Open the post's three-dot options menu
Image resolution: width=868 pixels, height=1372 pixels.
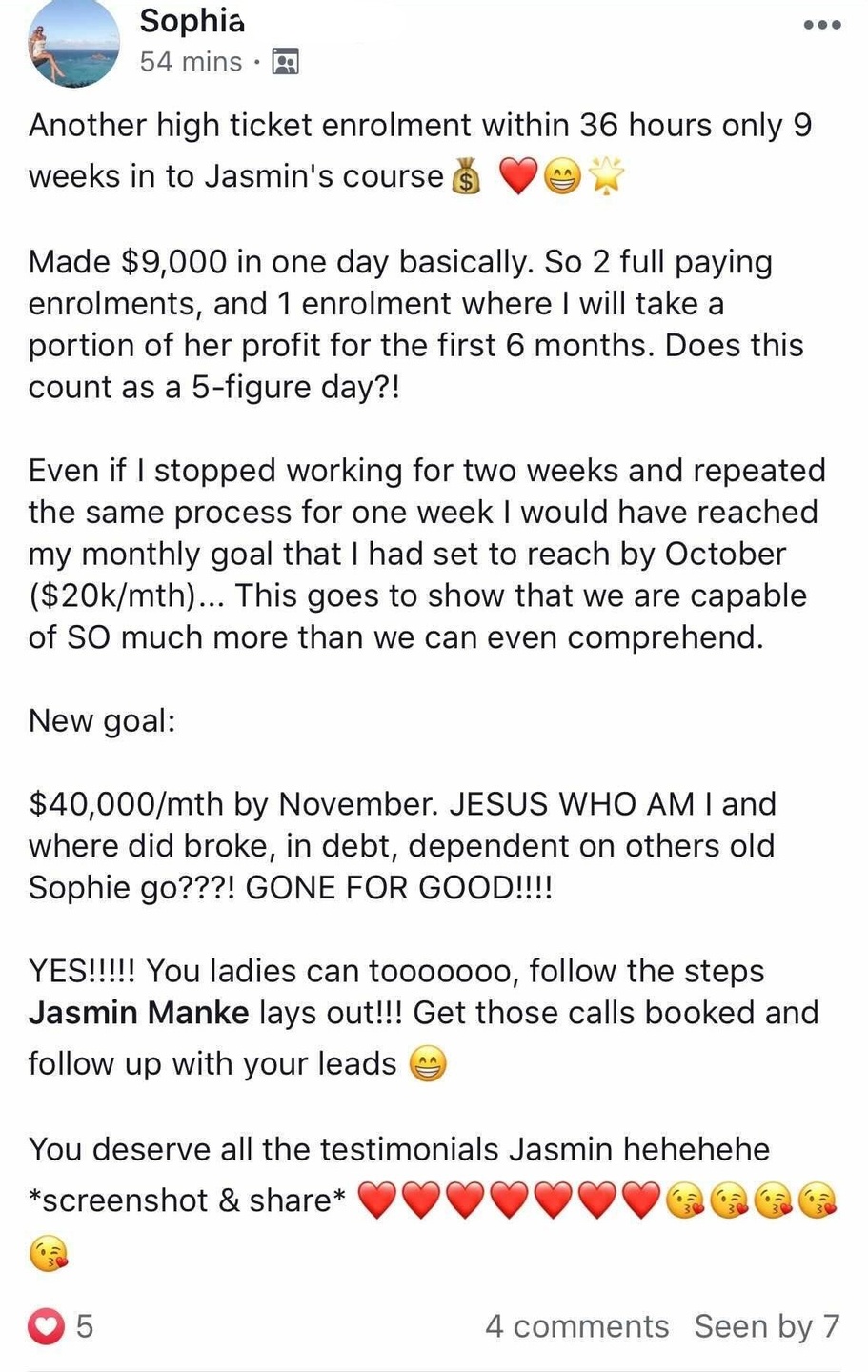(822, 25)
